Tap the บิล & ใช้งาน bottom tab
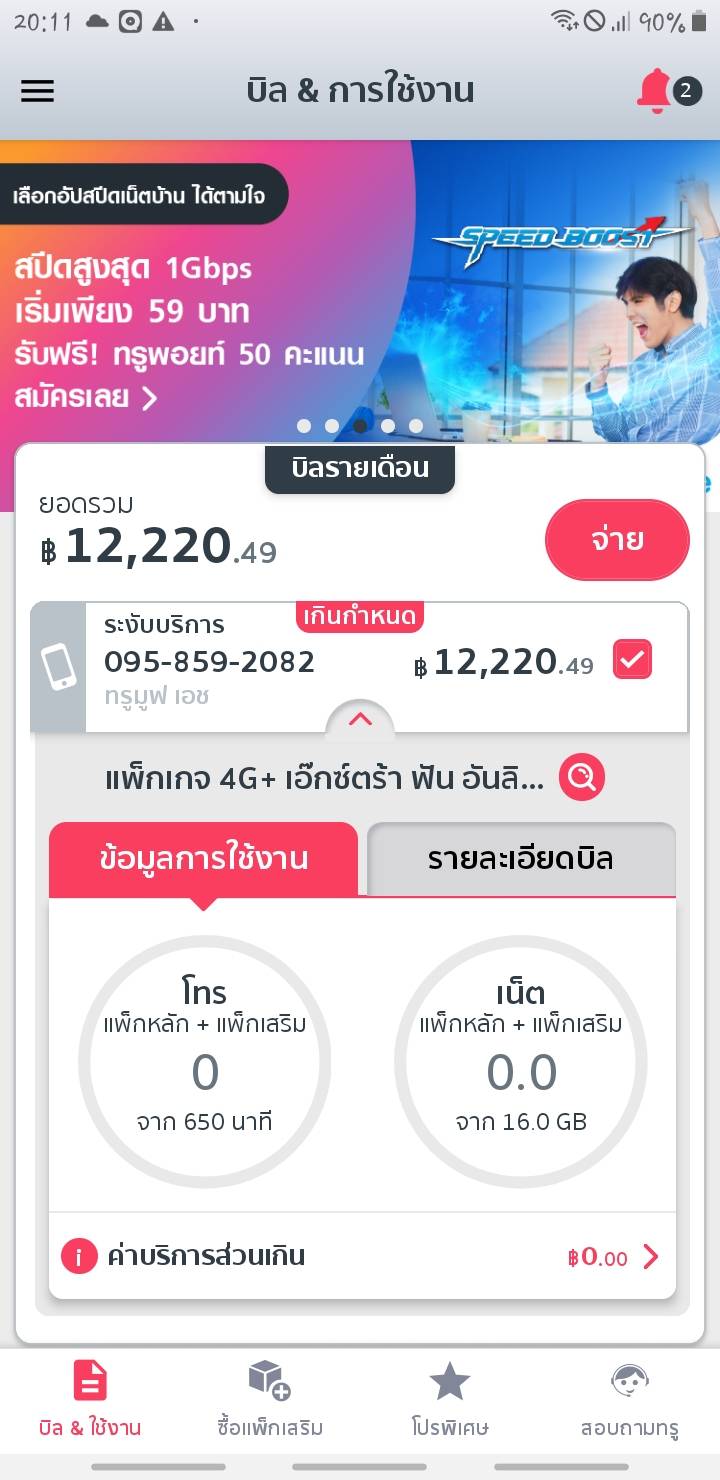This screenshot has width=720, height=1480. pos(90,1399)
